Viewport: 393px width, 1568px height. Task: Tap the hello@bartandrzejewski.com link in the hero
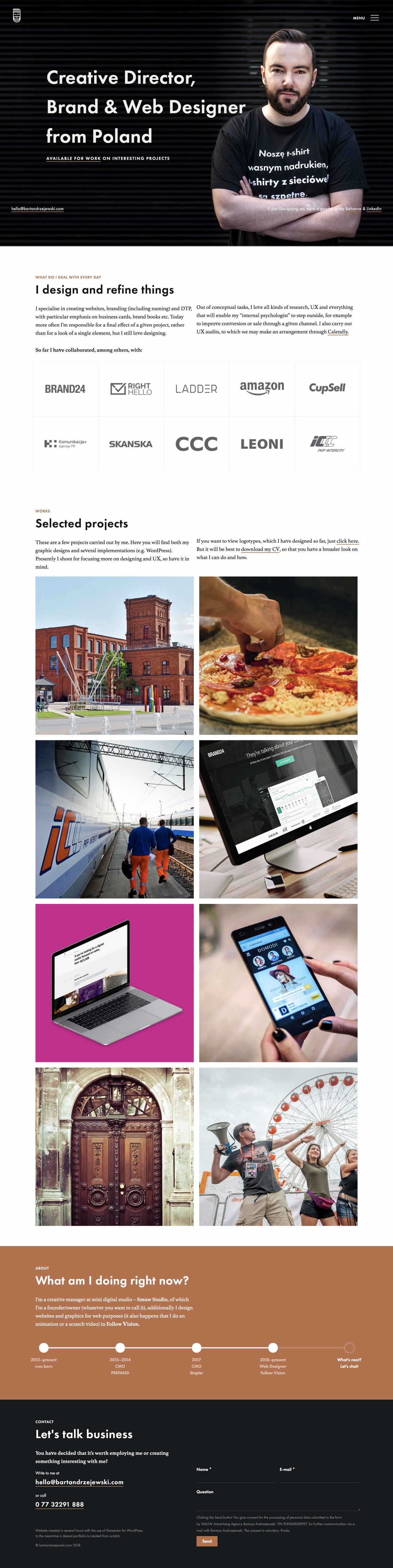click(37, 209)
